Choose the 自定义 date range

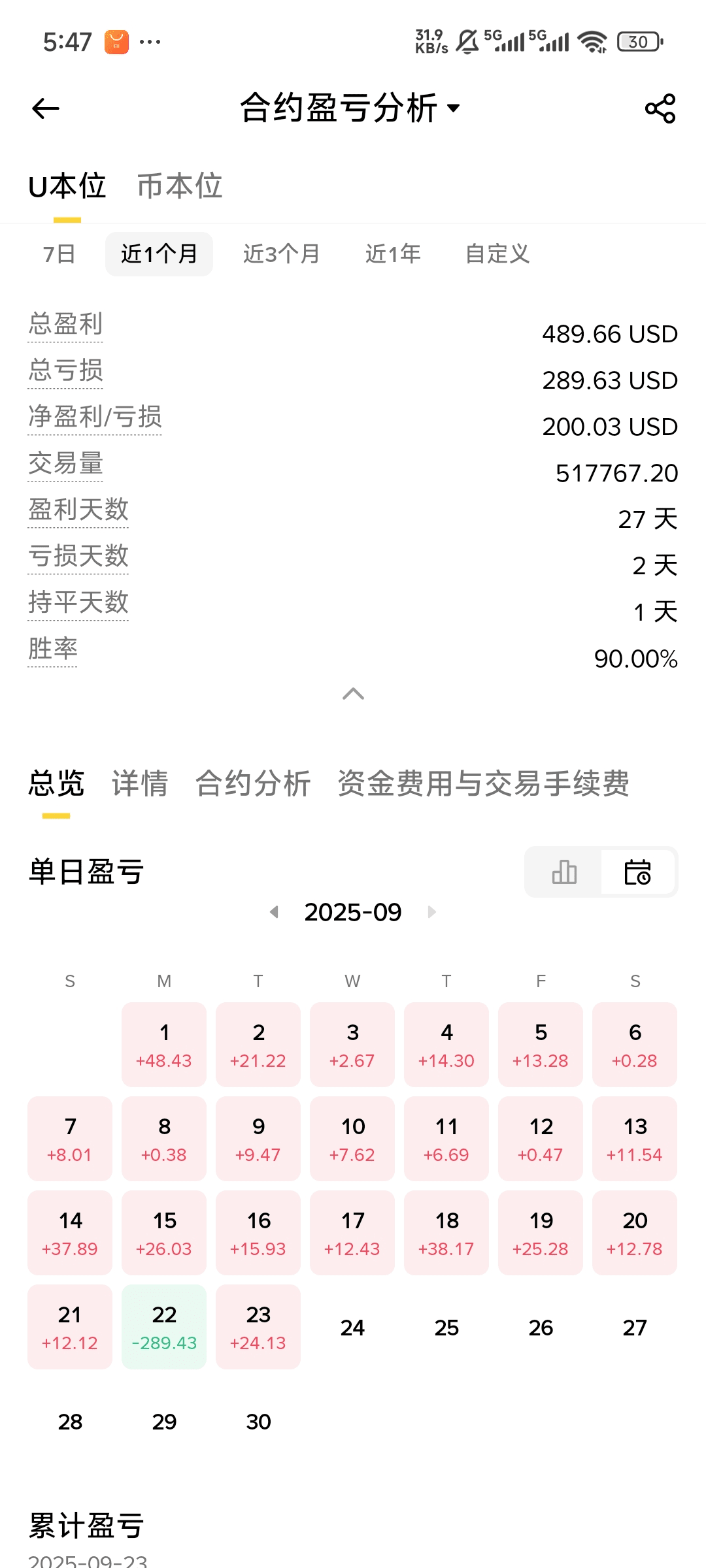(497, 254)
